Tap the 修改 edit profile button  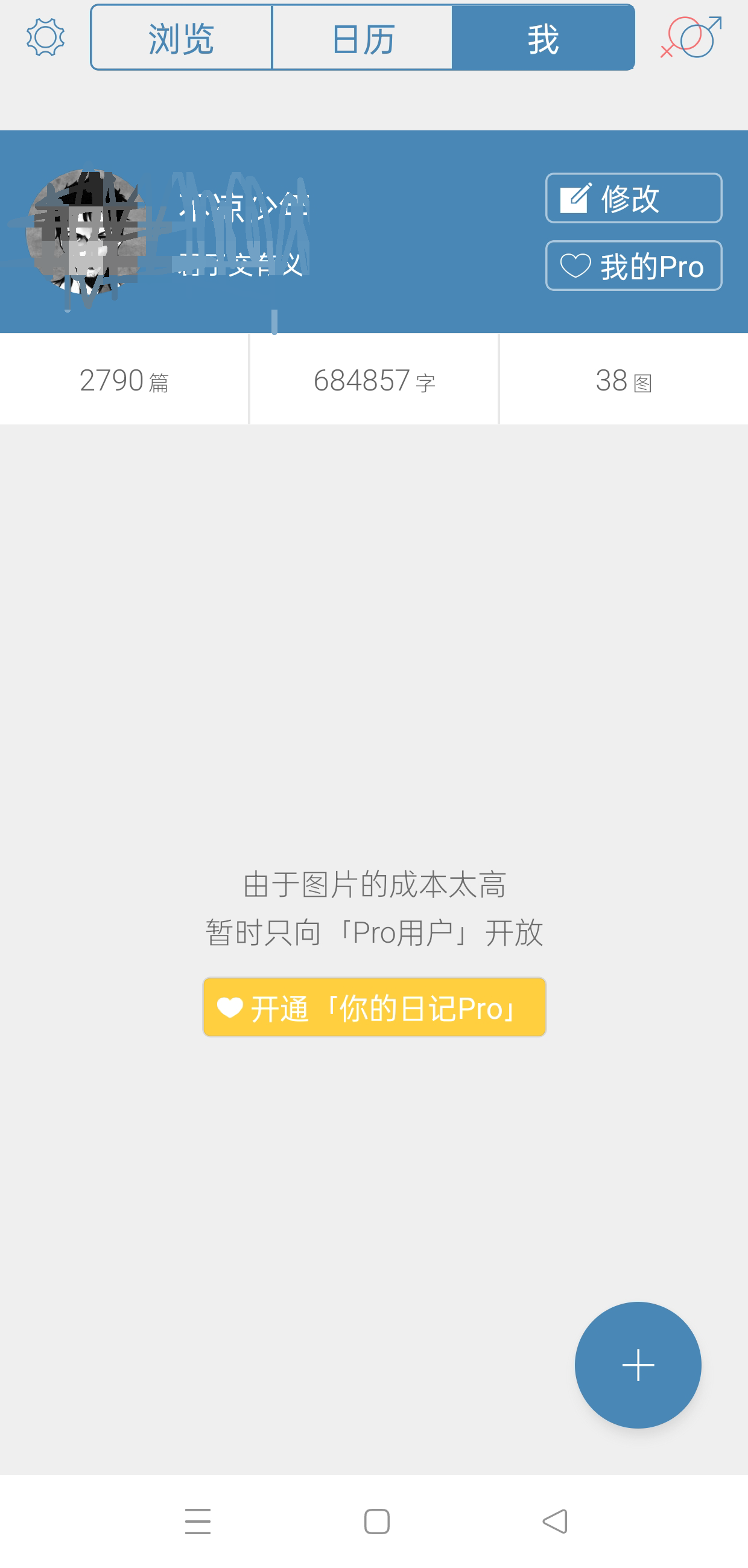633,198
